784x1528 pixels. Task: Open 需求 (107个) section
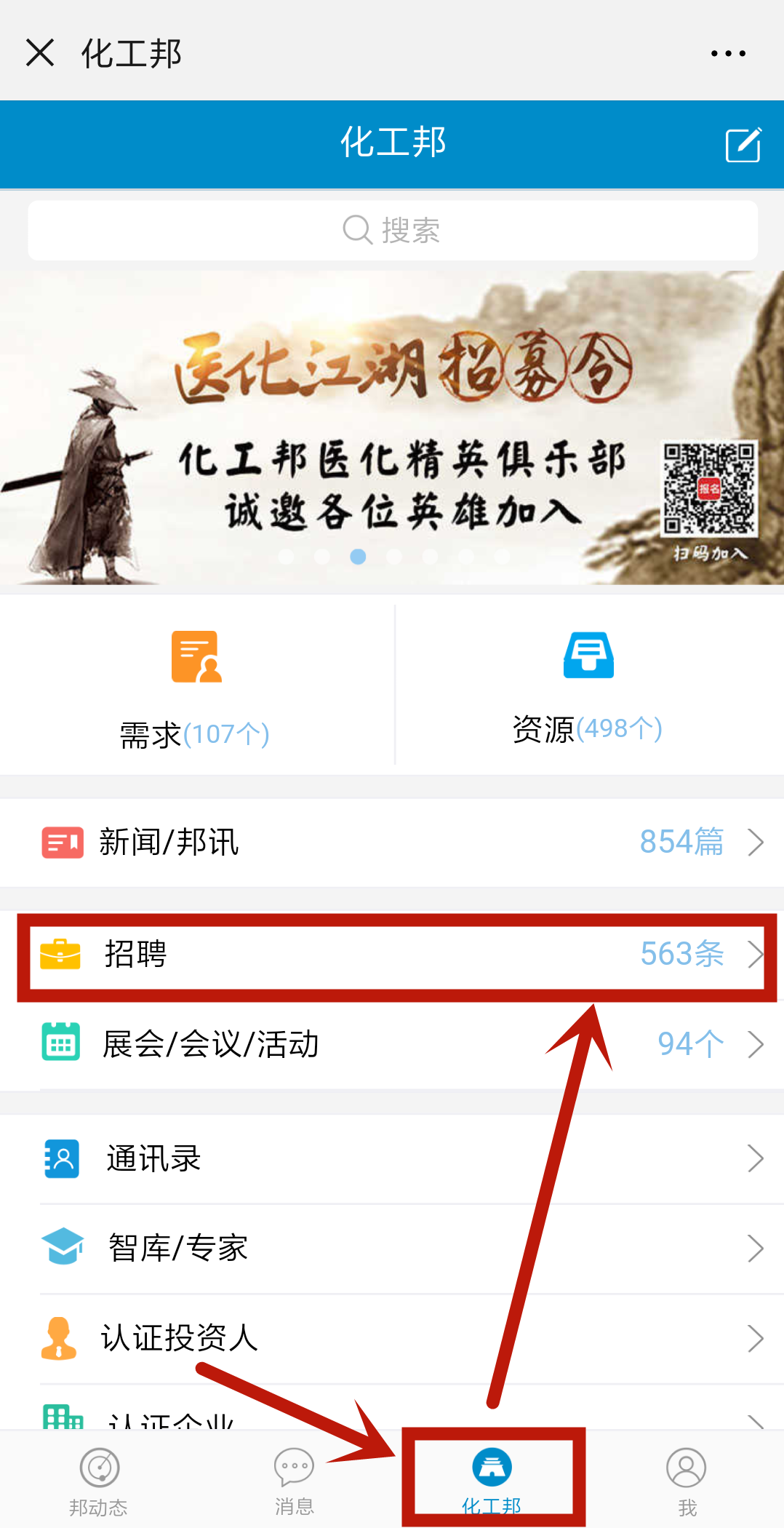click(195, 688)
